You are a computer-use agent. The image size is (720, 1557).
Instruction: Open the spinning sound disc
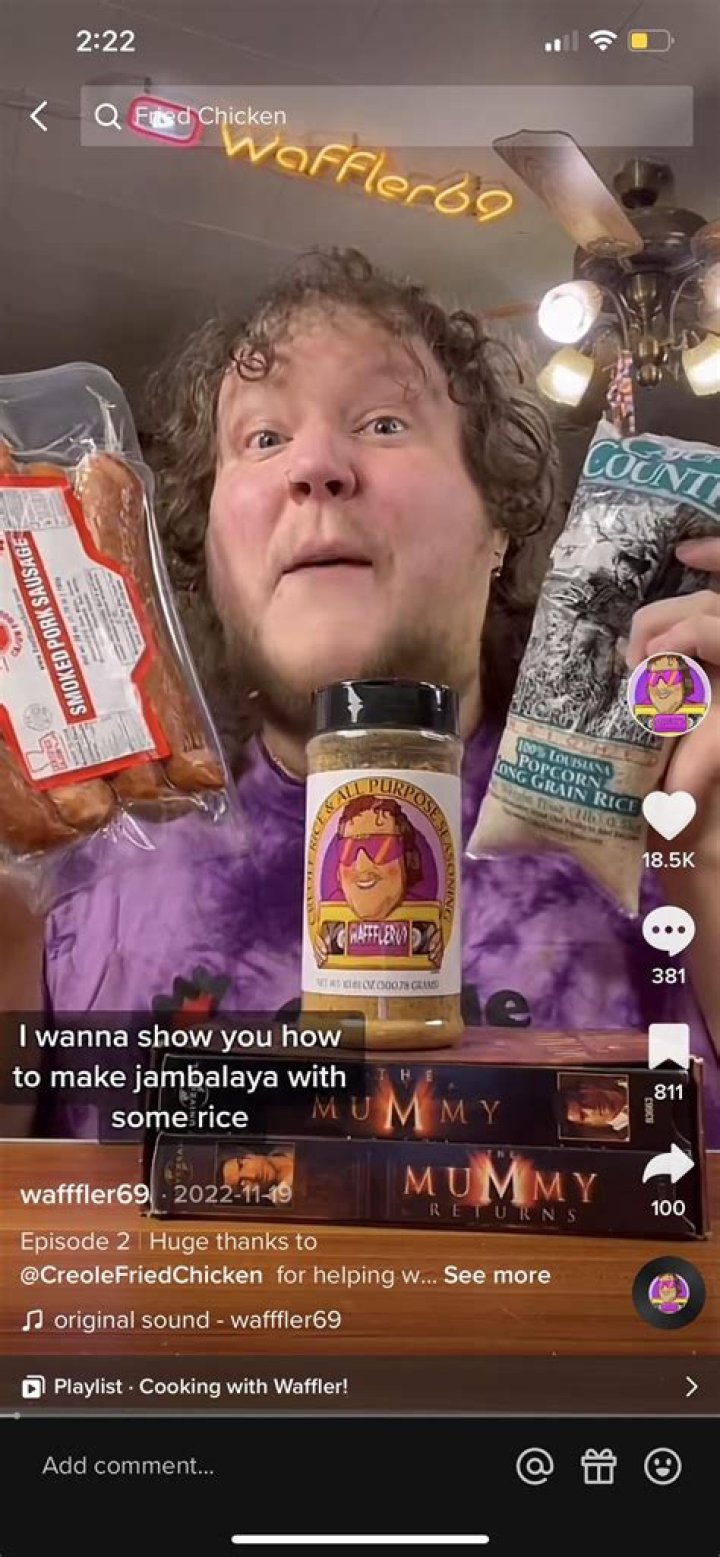point(668,1292)
